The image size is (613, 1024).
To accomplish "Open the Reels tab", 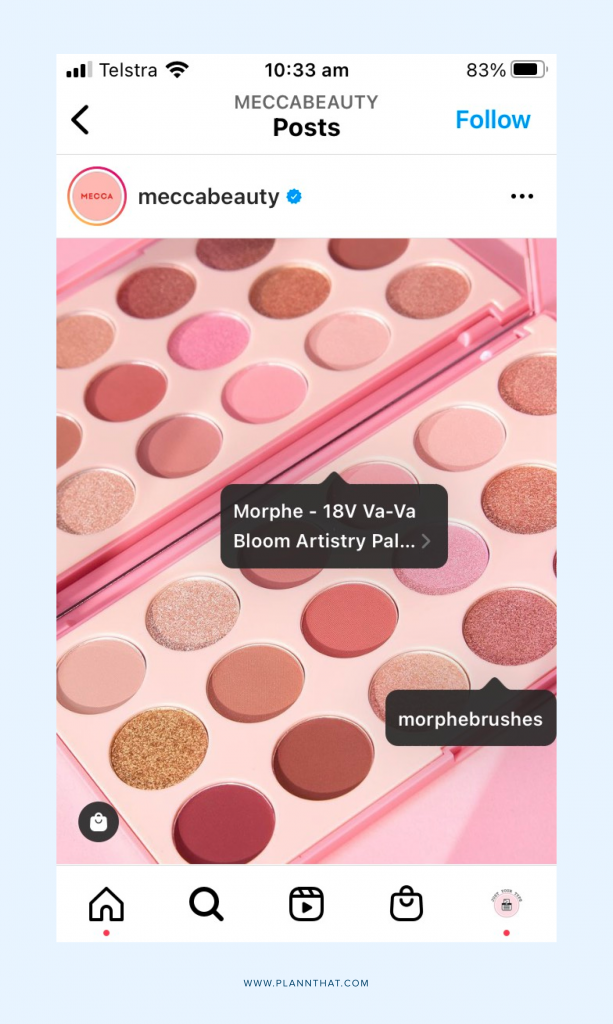I will [x=306, y=904].
